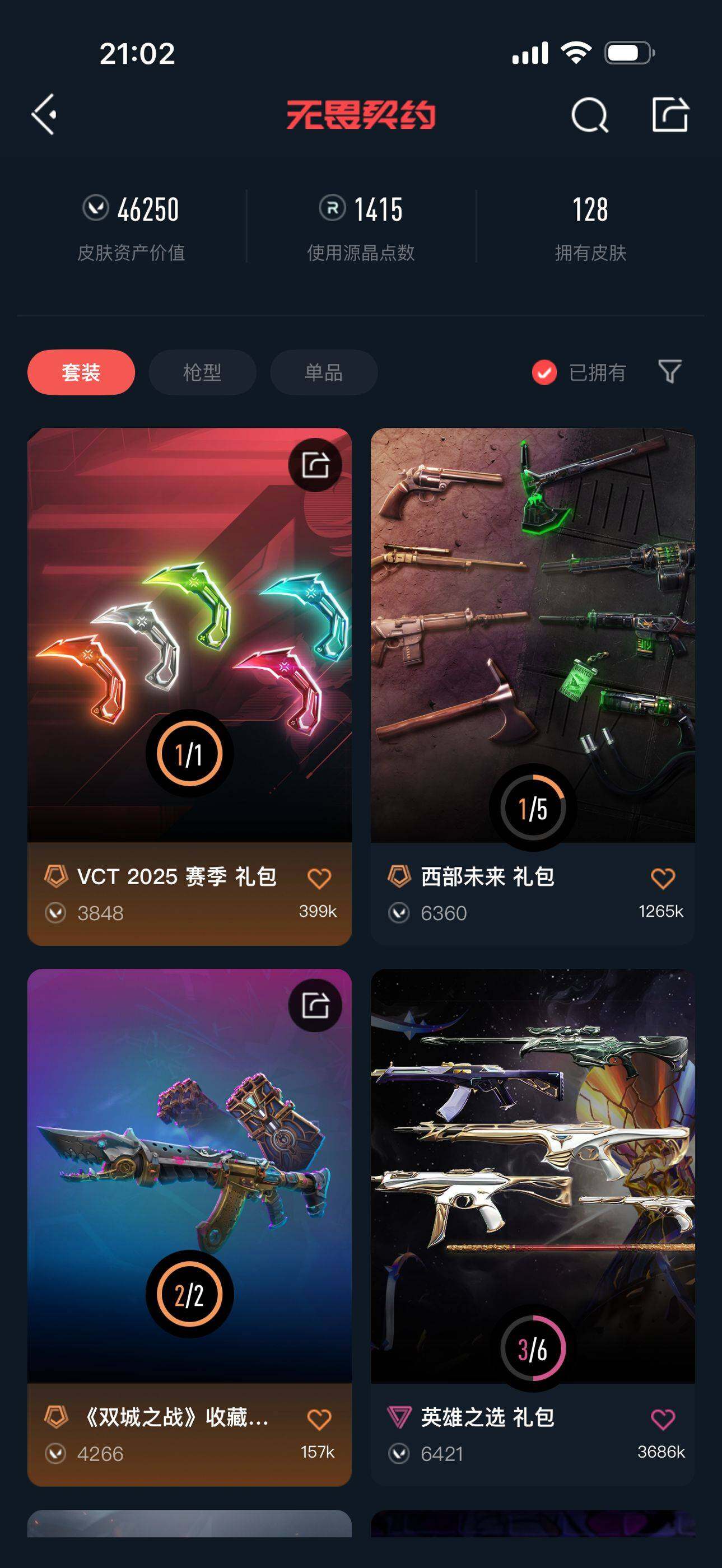Switch to the 单品 tab
Image resolution: width=722 pixels, height=1568 pixels.
pos(323,372)
